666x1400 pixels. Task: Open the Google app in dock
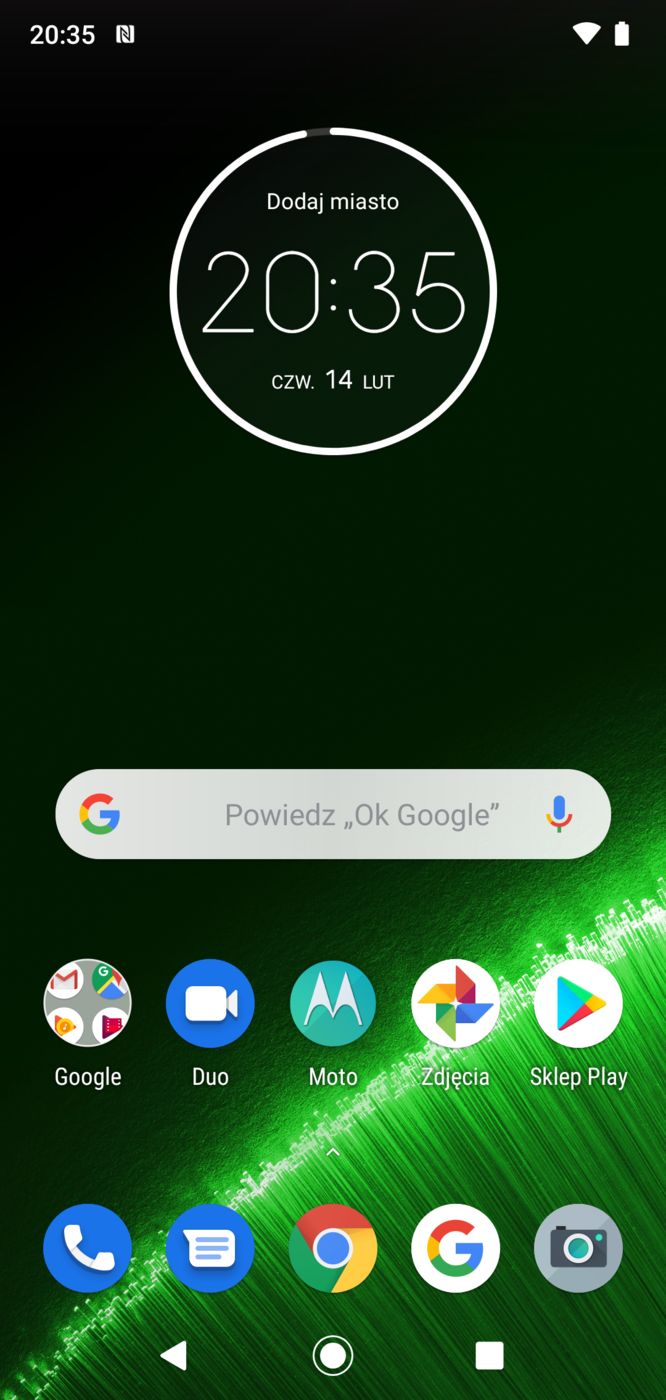(x=455, y=1248)
